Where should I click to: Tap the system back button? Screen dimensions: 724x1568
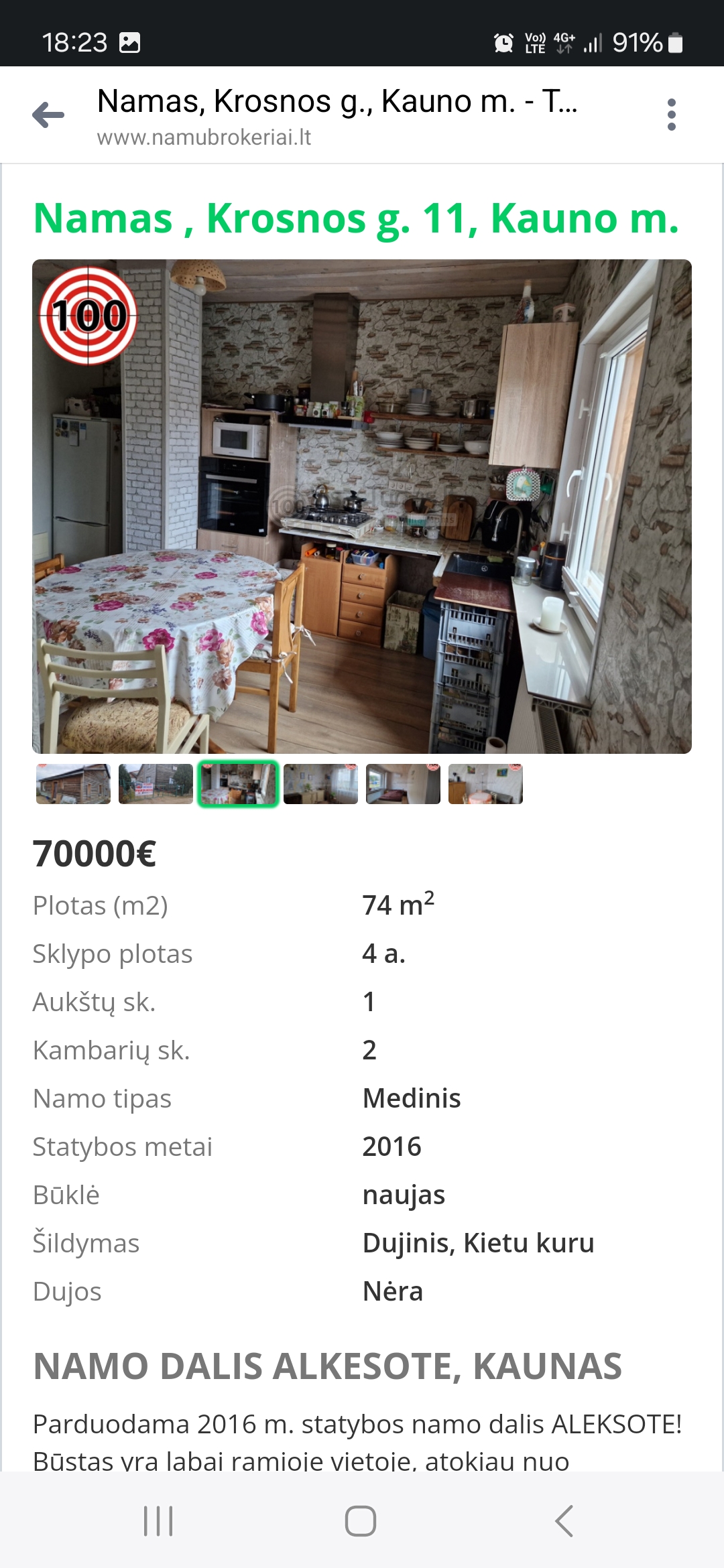(x=564, y=1520)
